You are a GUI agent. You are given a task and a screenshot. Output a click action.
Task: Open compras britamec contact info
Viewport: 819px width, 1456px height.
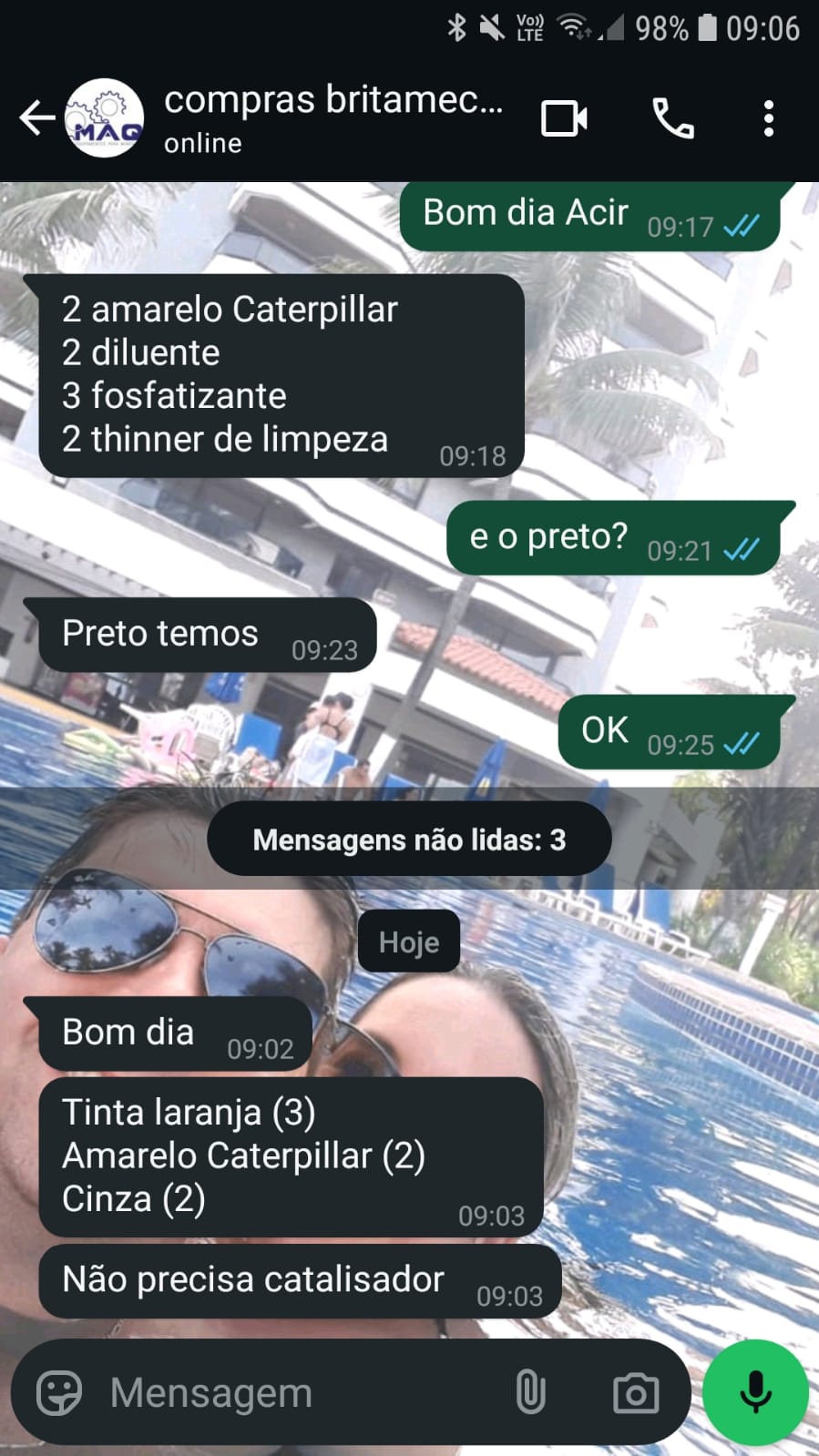click(x=333, y=118)
